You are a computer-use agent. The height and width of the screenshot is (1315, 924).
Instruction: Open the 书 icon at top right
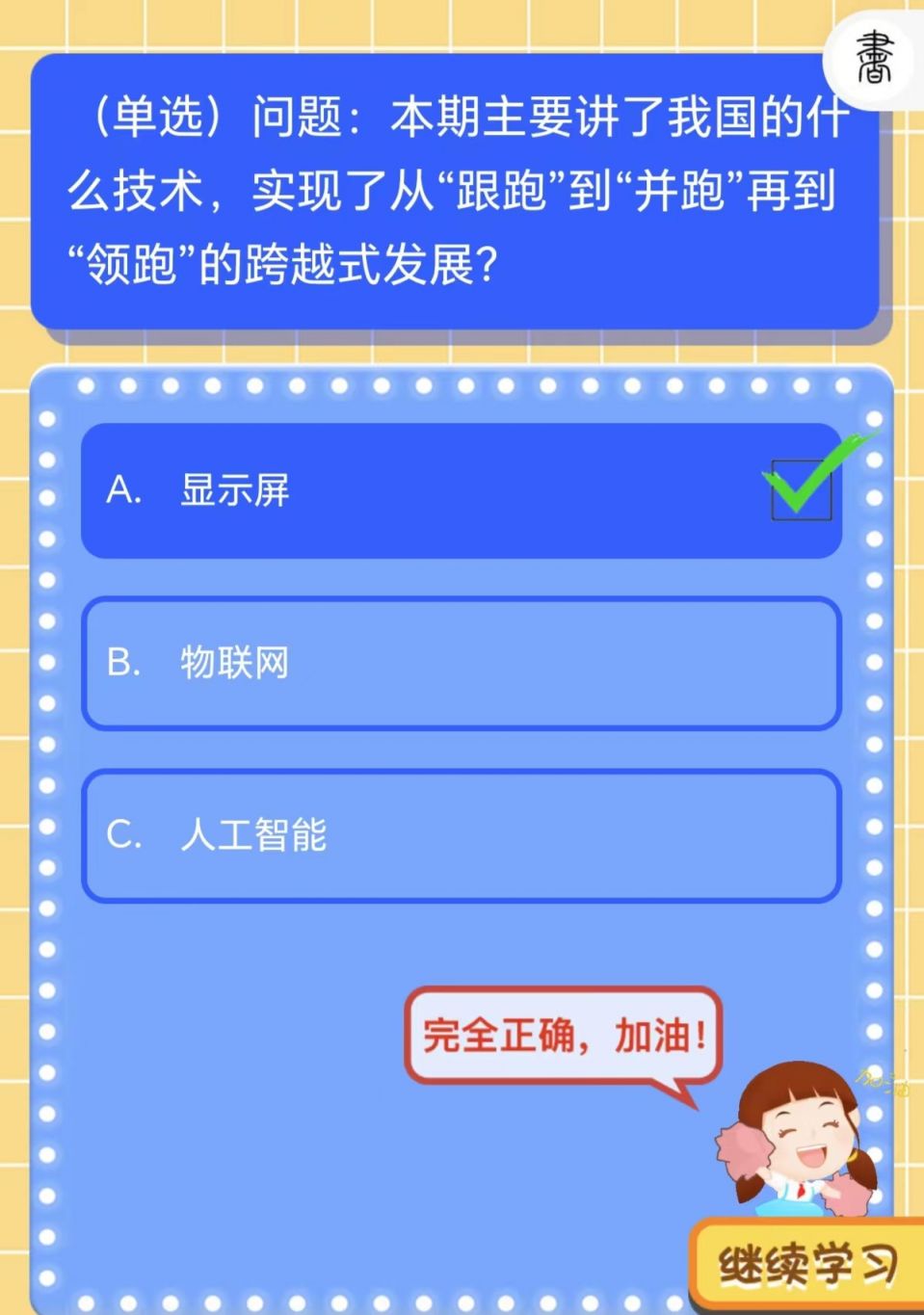[875, 58]
